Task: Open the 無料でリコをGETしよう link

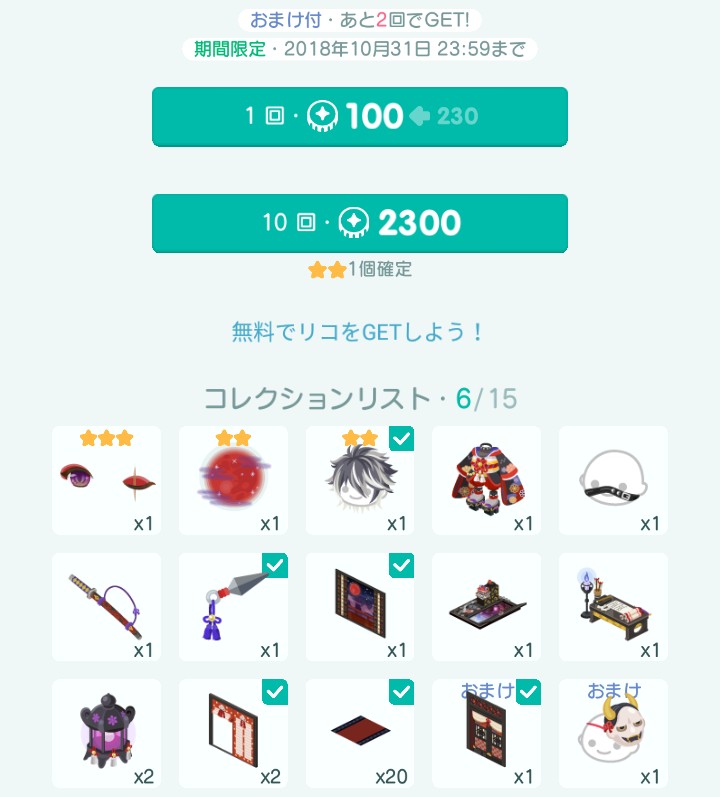Action: pos(359,332)
